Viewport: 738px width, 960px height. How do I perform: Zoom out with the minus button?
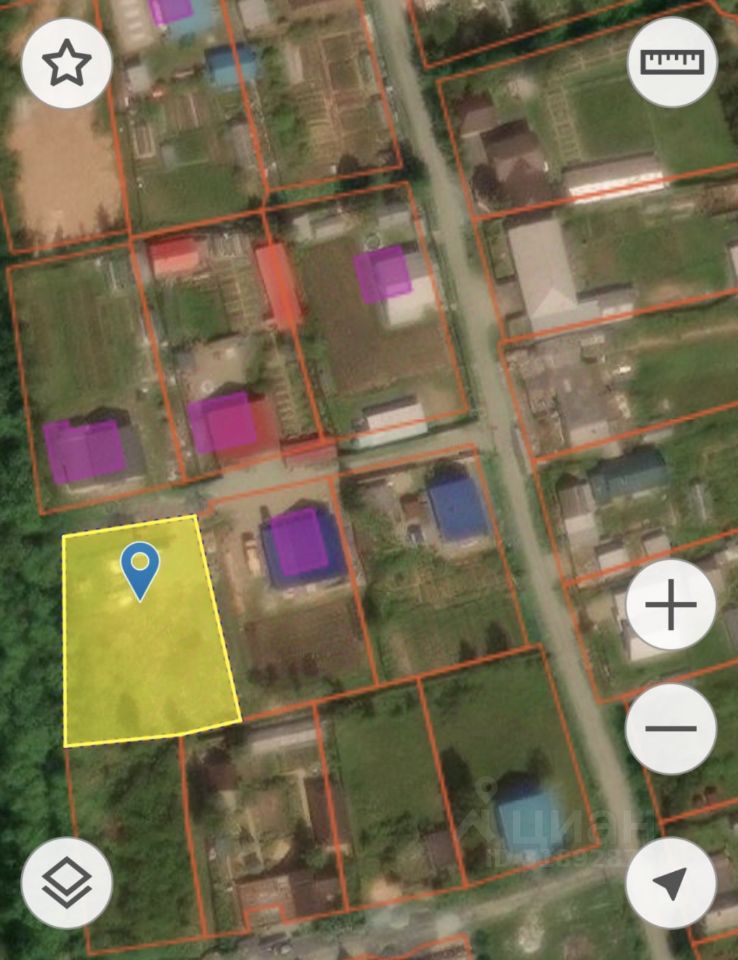point(671,728)
